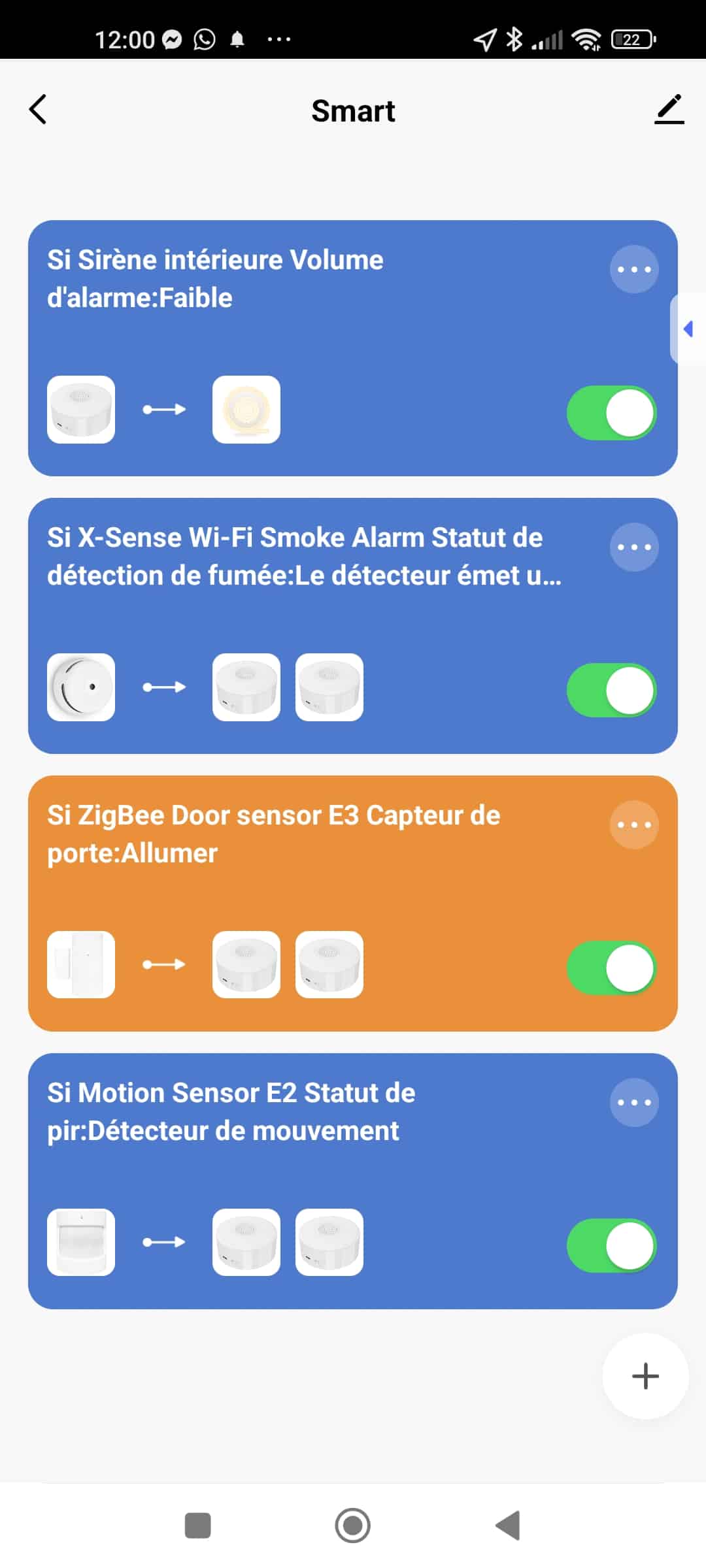Open the X-Sense Wi-Fi Smoke Alarm automation card
This screenshot has width=706, height=1568.
pos(352,625)
